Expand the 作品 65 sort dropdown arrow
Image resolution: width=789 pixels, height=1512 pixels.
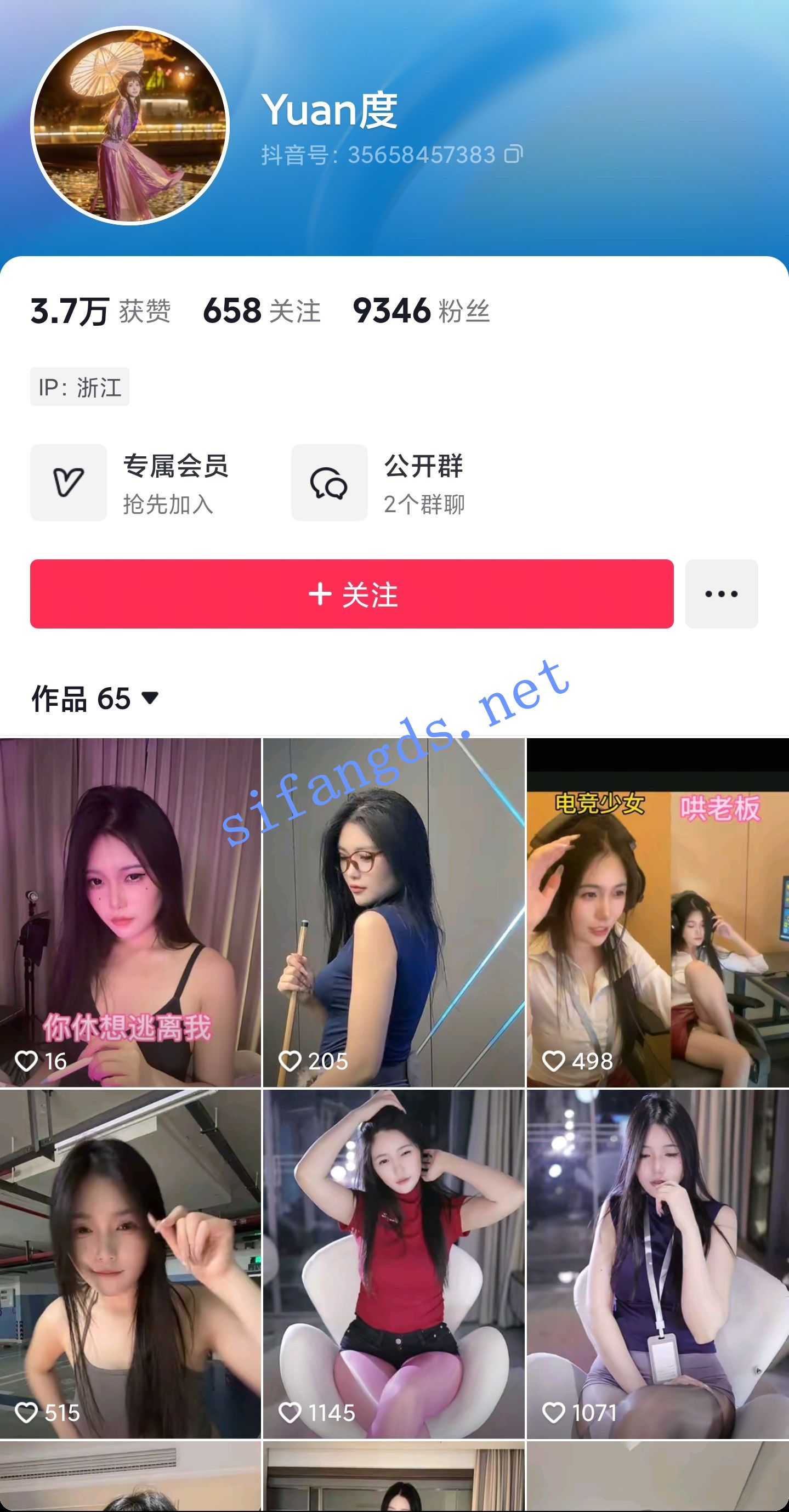[151, 697]
